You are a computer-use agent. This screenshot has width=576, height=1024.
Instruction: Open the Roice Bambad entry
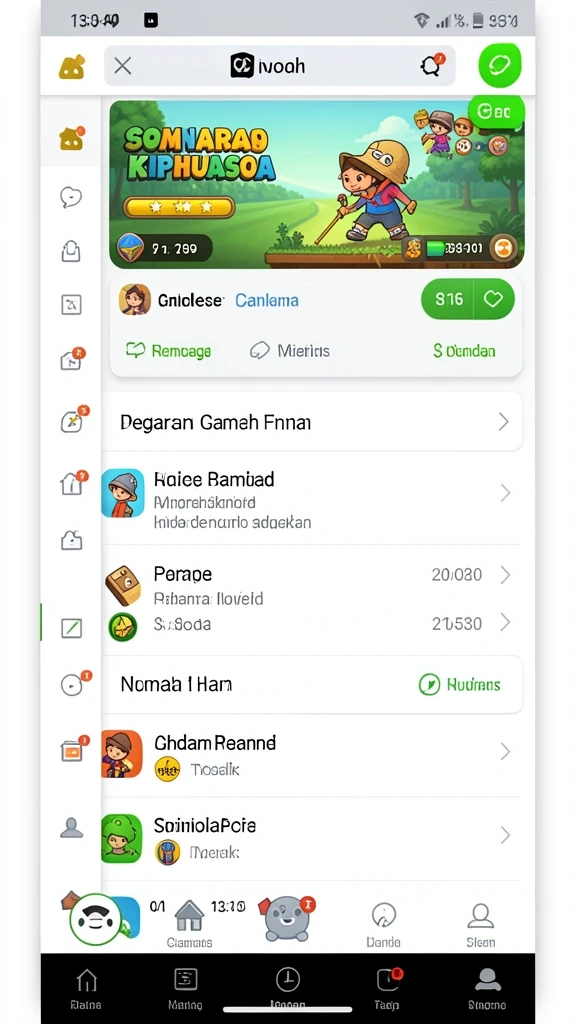(x=312, y=499)
